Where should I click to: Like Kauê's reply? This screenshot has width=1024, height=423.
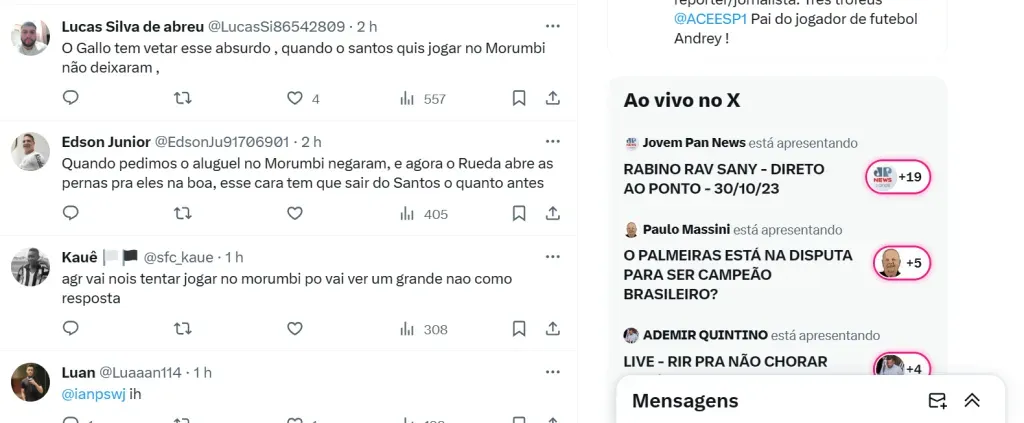pos(295,328)
